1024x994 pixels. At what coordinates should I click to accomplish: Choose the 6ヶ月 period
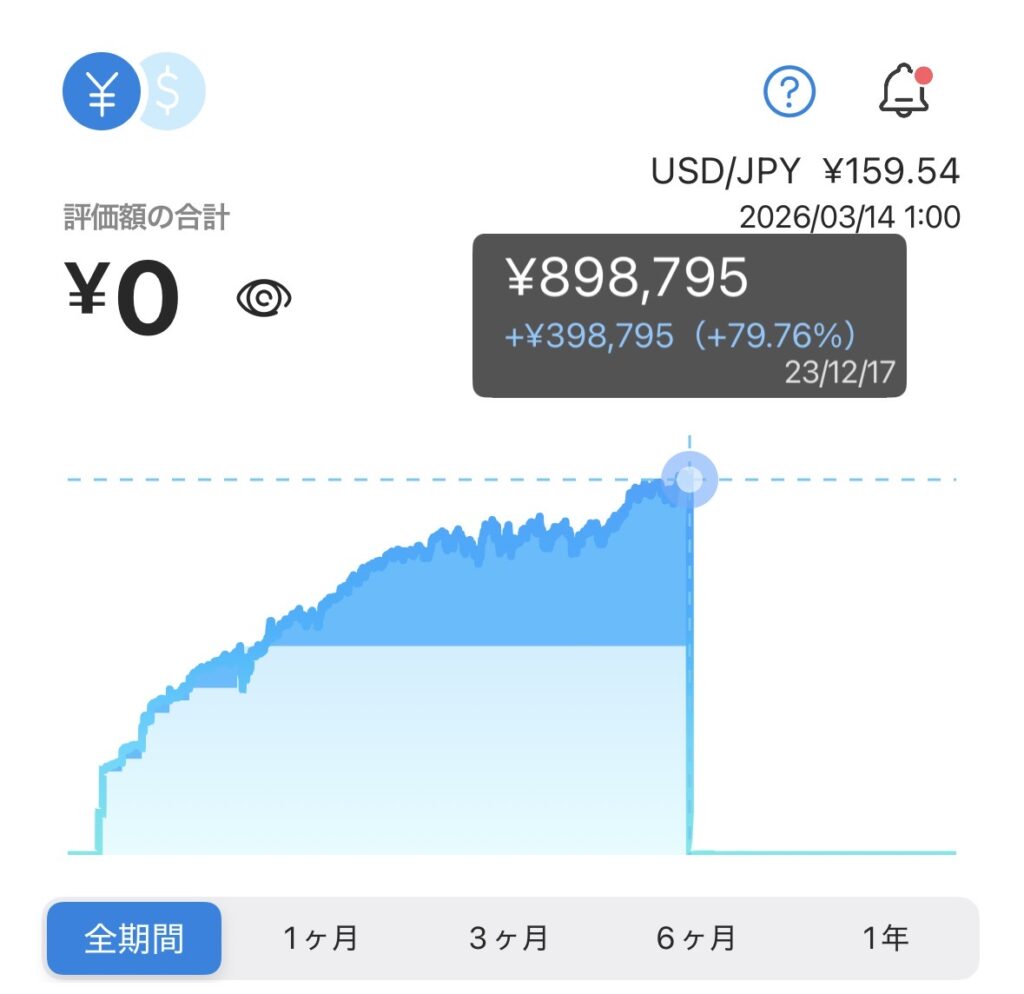pos(696,938)
